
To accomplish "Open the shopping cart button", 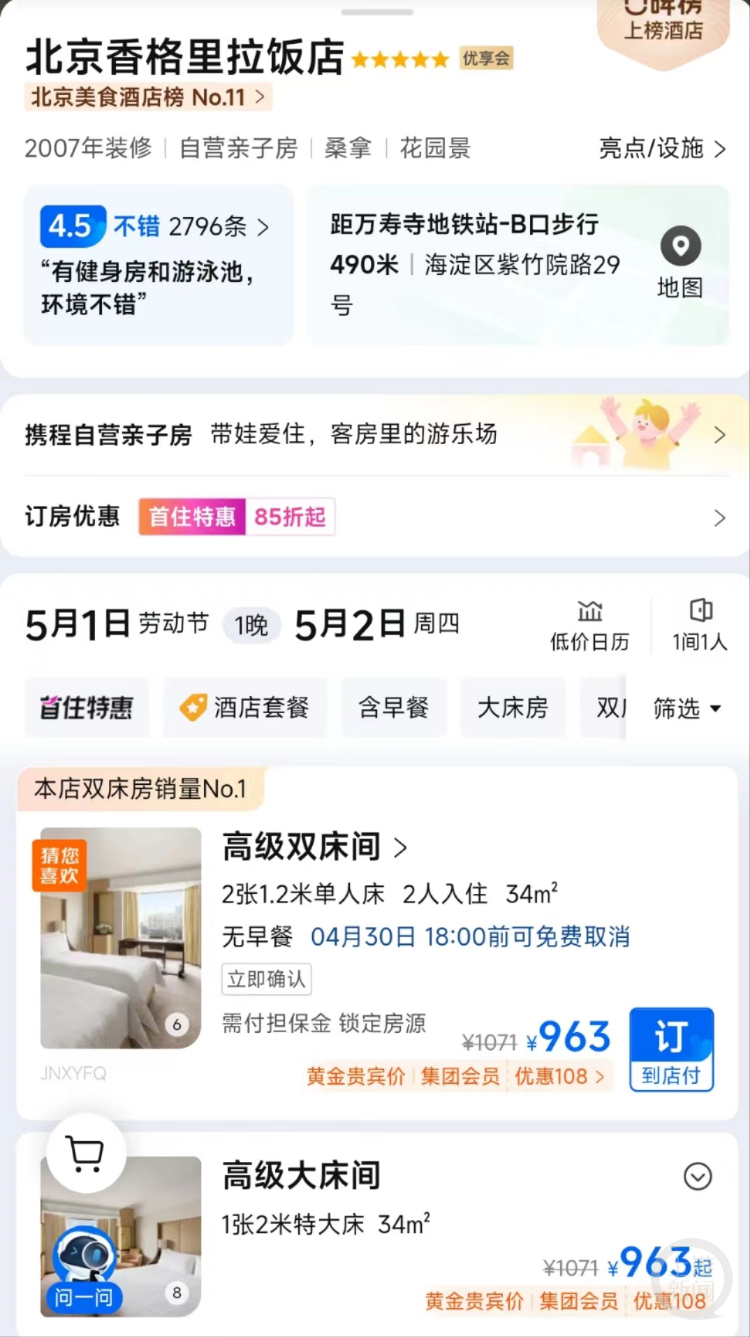I will [85, 1153].
